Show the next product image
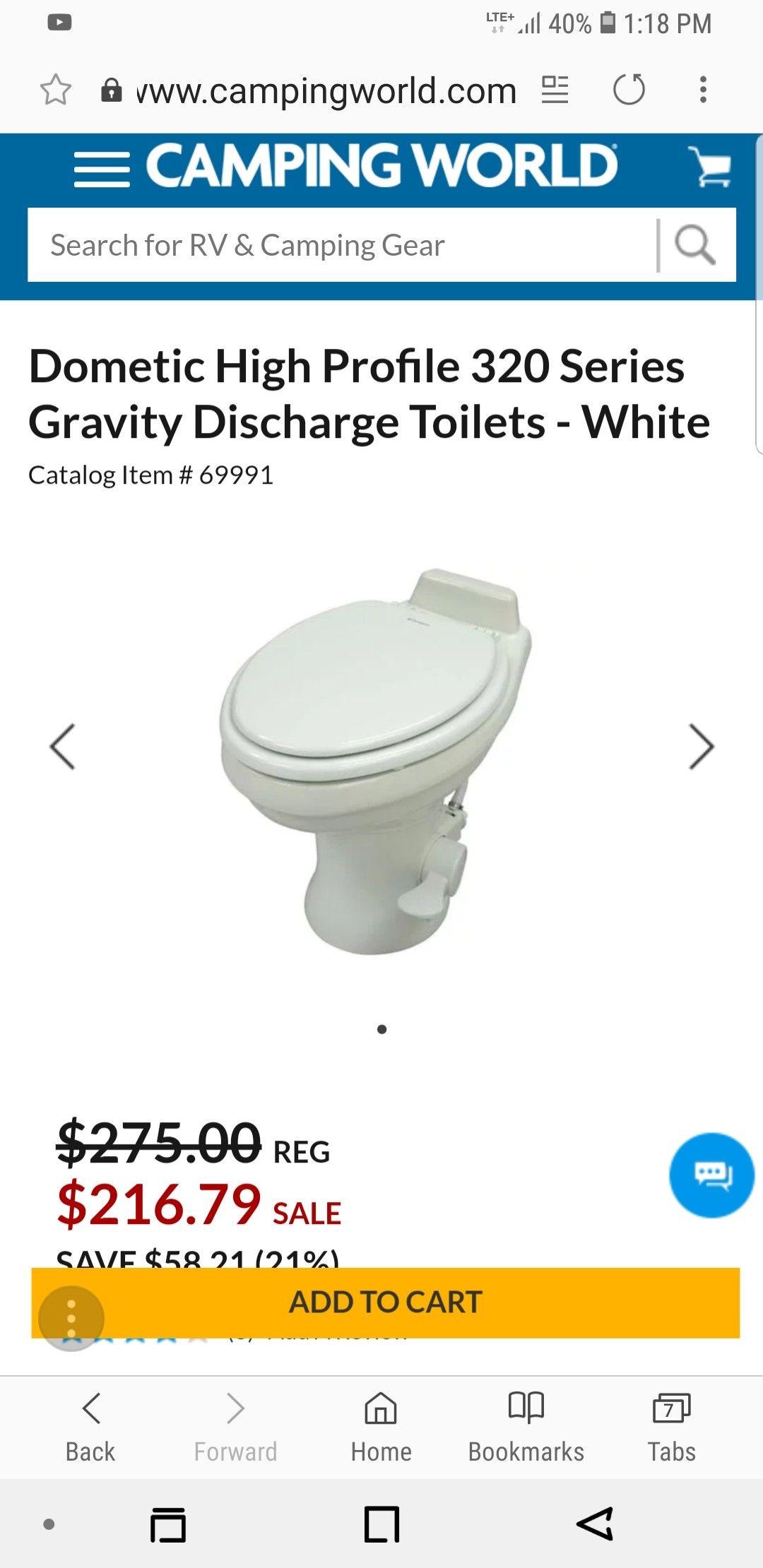 (702, 747)
